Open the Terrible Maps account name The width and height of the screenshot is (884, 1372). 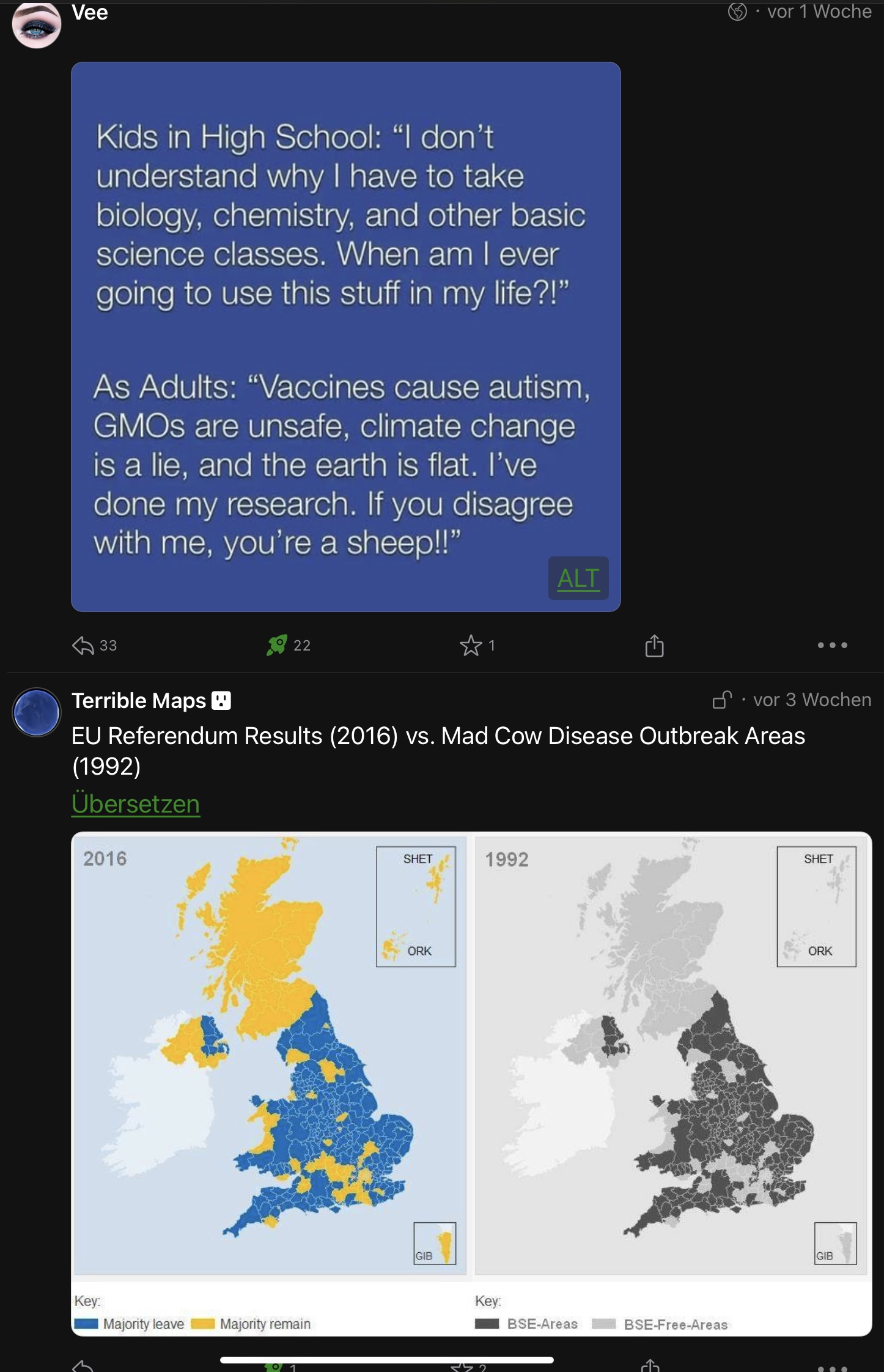(139, 701)
